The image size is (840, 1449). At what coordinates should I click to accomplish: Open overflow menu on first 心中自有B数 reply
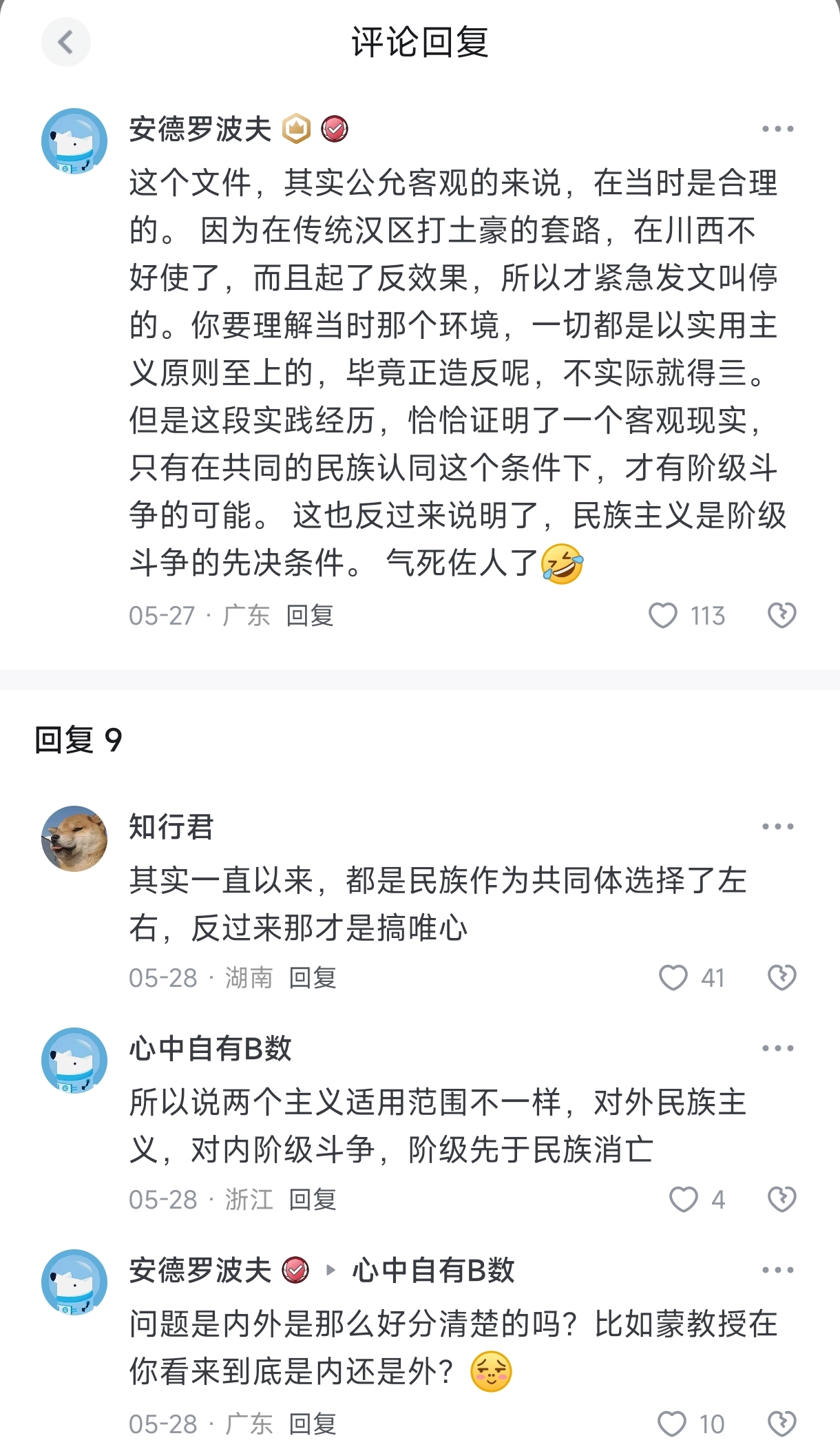coord(778,1048)
